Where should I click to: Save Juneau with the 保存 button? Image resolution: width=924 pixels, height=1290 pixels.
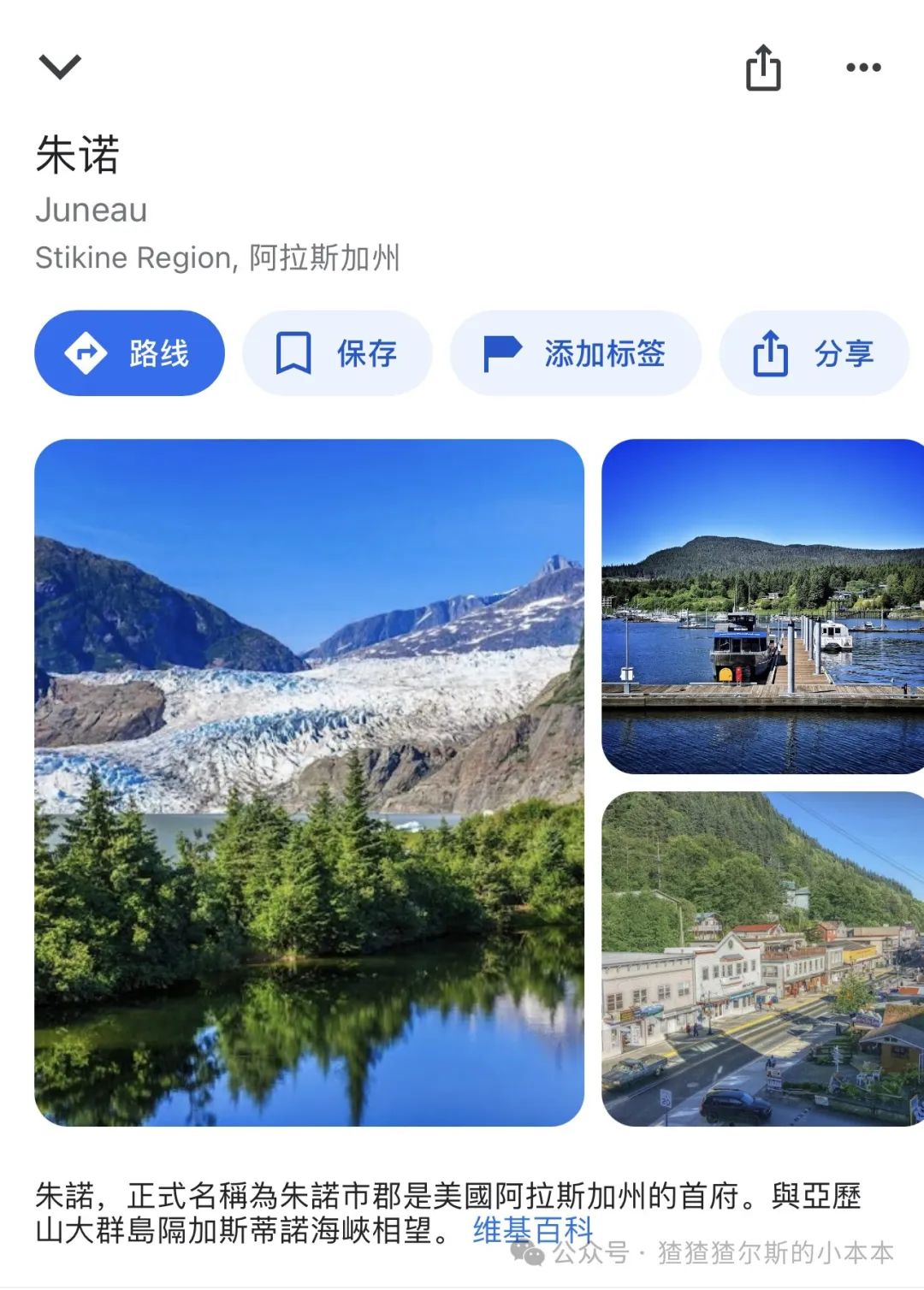pyautogui.click(x=337, y=353)
